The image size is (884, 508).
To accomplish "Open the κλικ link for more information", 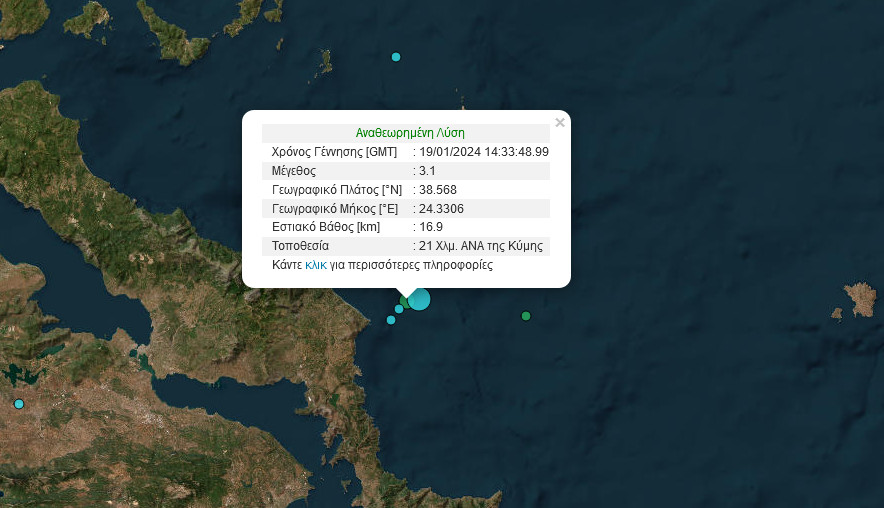I will tap(316, 266).
